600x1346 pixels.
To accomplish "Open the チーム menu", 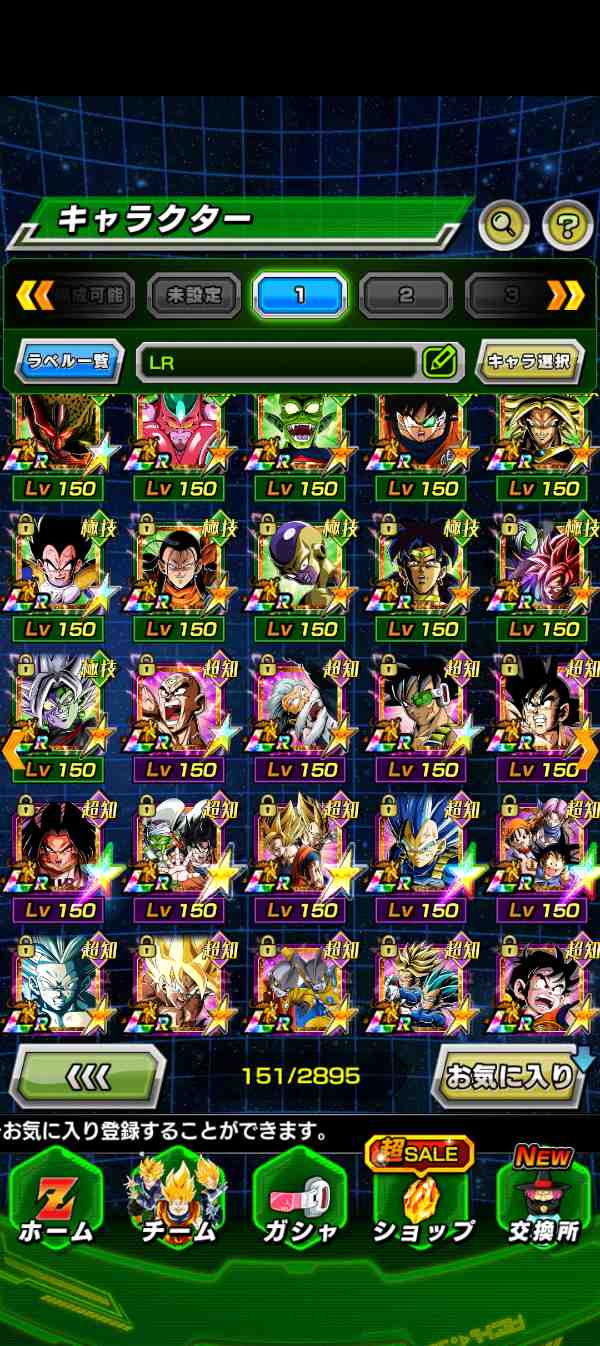I will pos(178,1200).
